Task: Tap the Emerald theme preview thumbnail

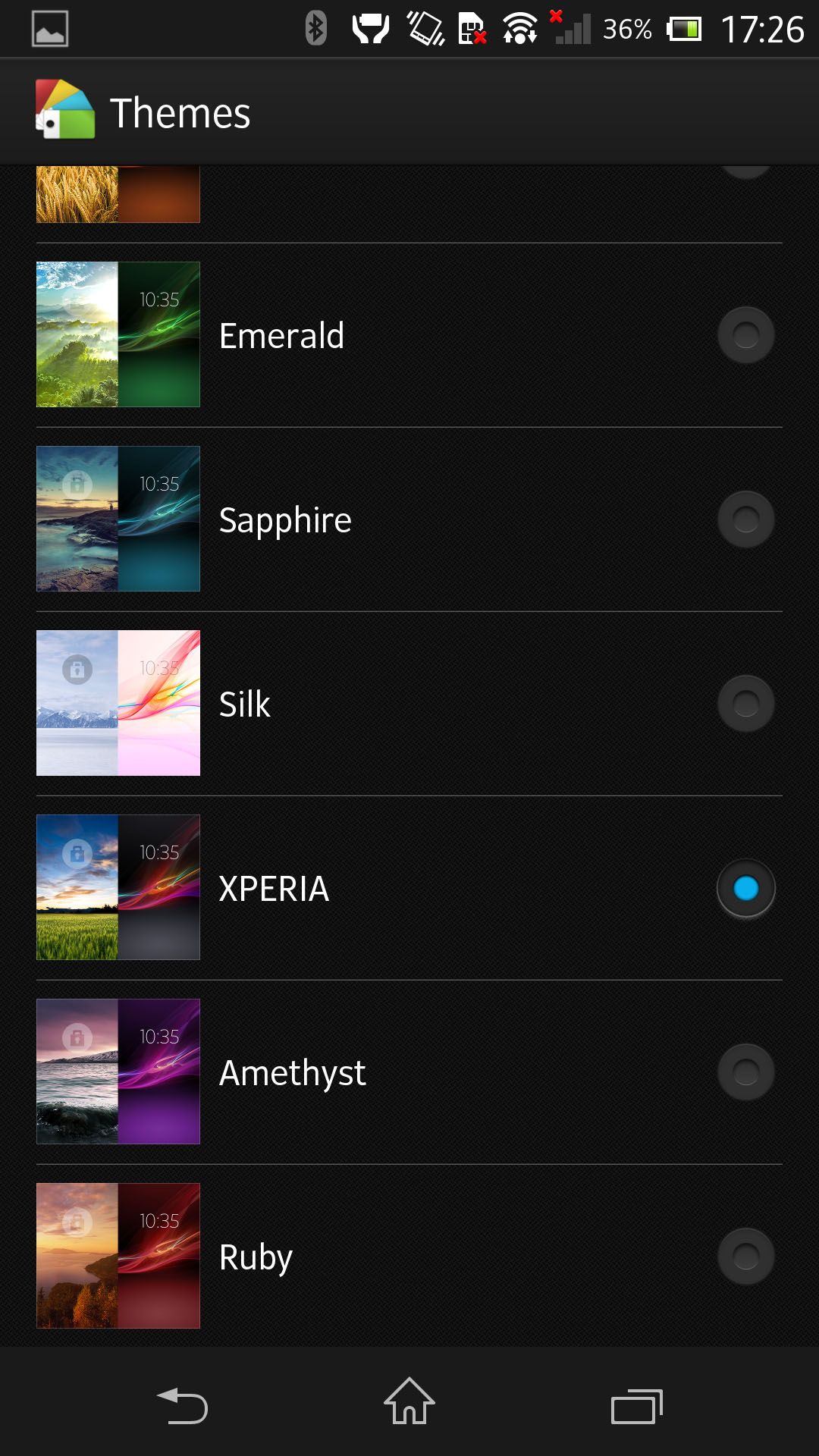Action: [x=118, y=334]
